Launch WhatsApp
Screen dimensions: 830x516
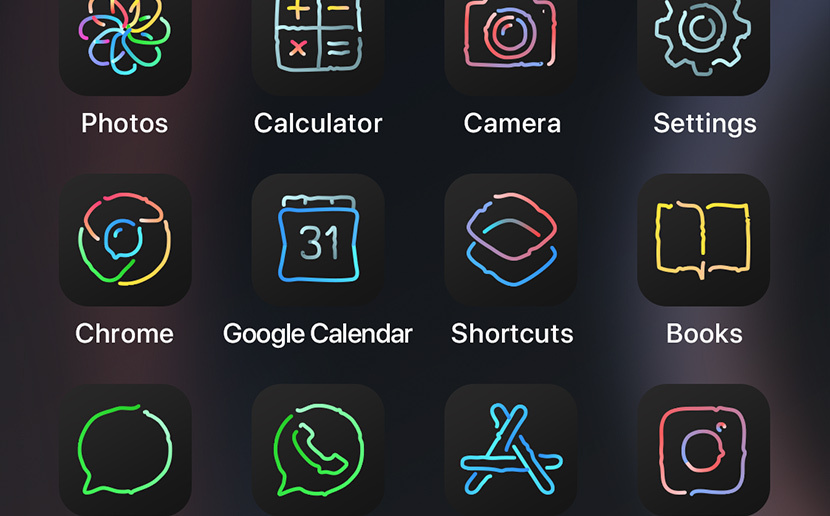[318, 450]
